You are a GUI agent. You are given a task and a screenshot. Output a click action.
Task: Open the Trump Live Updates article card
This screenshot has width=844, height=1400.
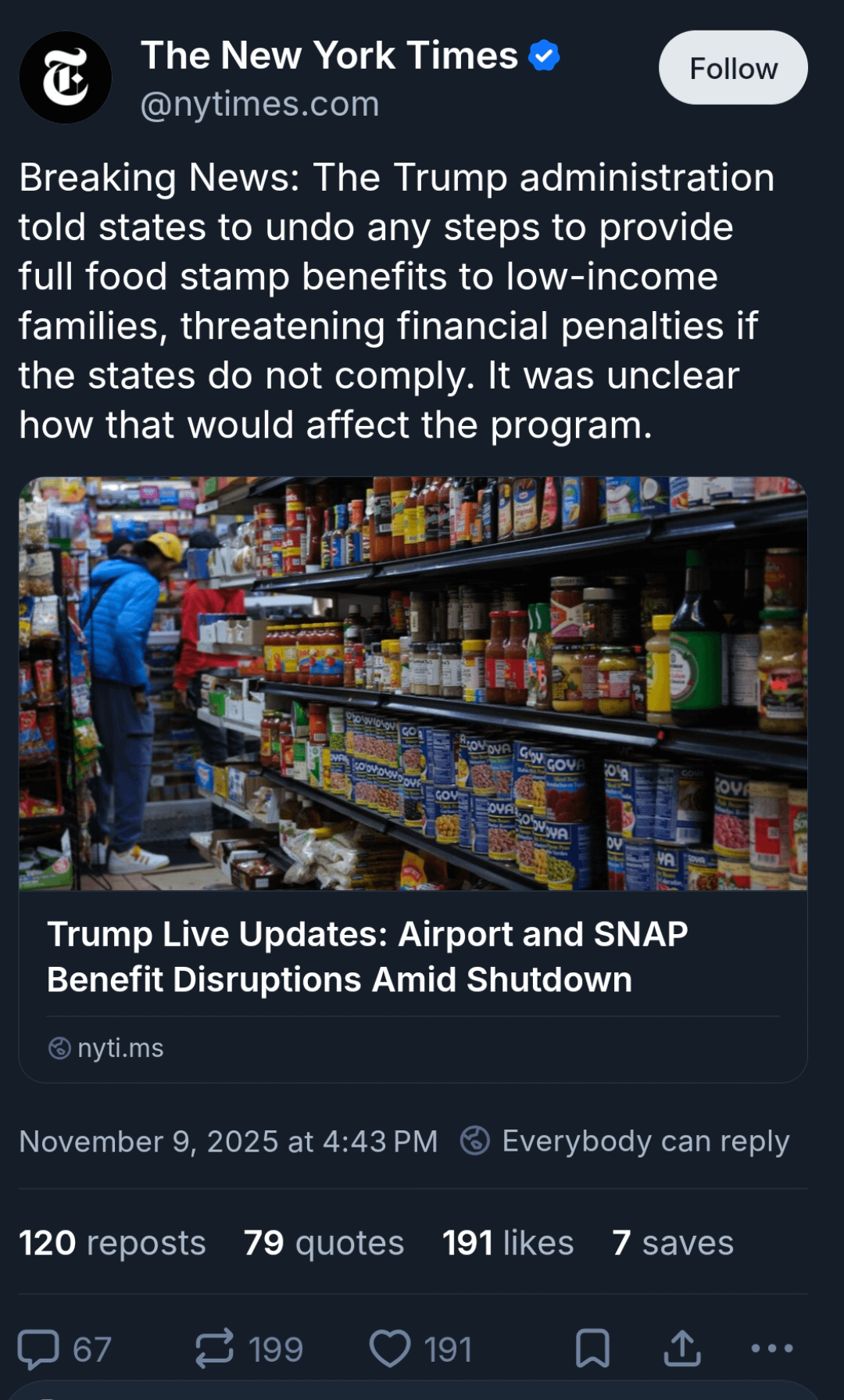[413, 956]
